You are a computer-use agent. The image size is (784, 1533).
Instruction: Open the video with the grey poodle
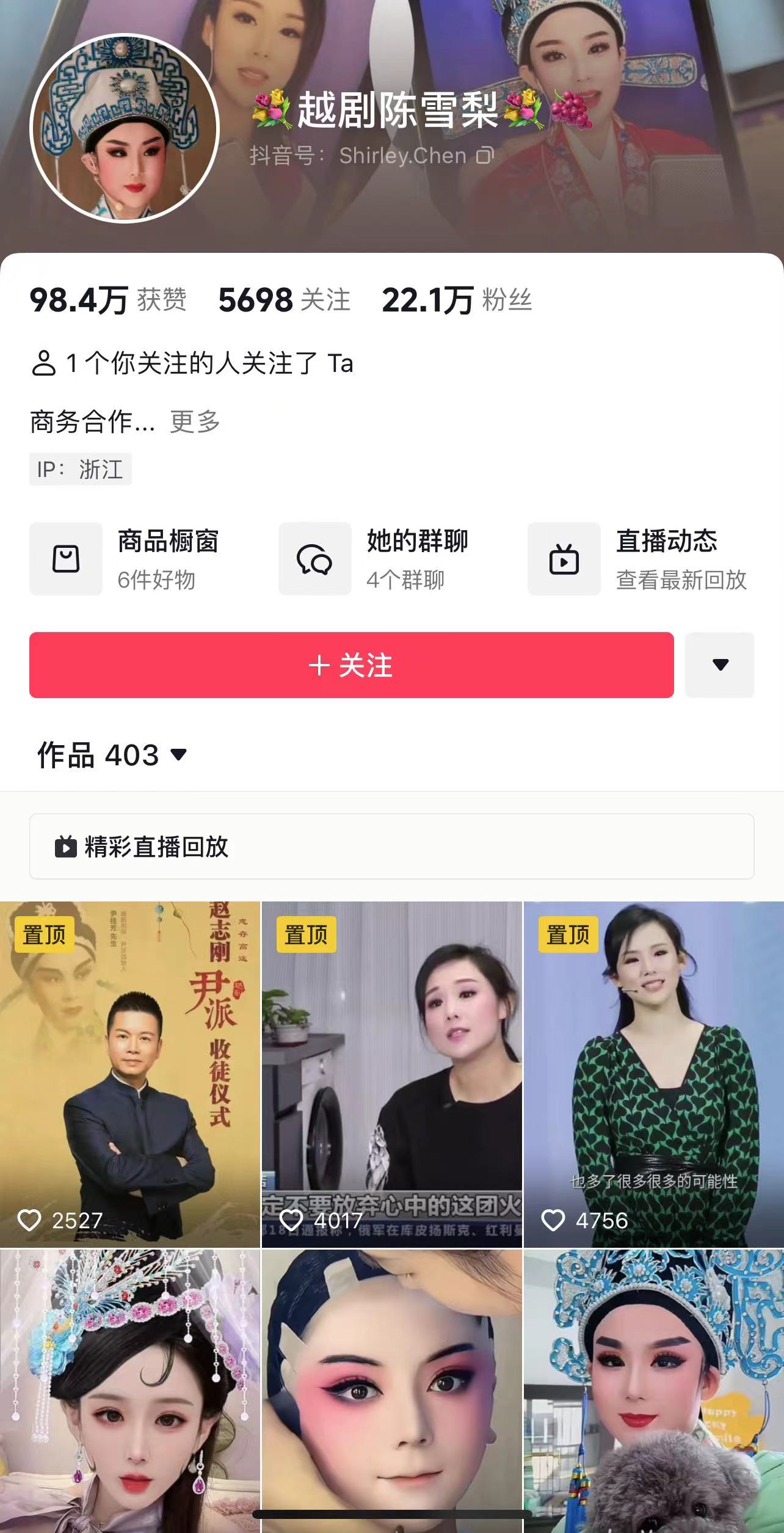coord(653,1389)
